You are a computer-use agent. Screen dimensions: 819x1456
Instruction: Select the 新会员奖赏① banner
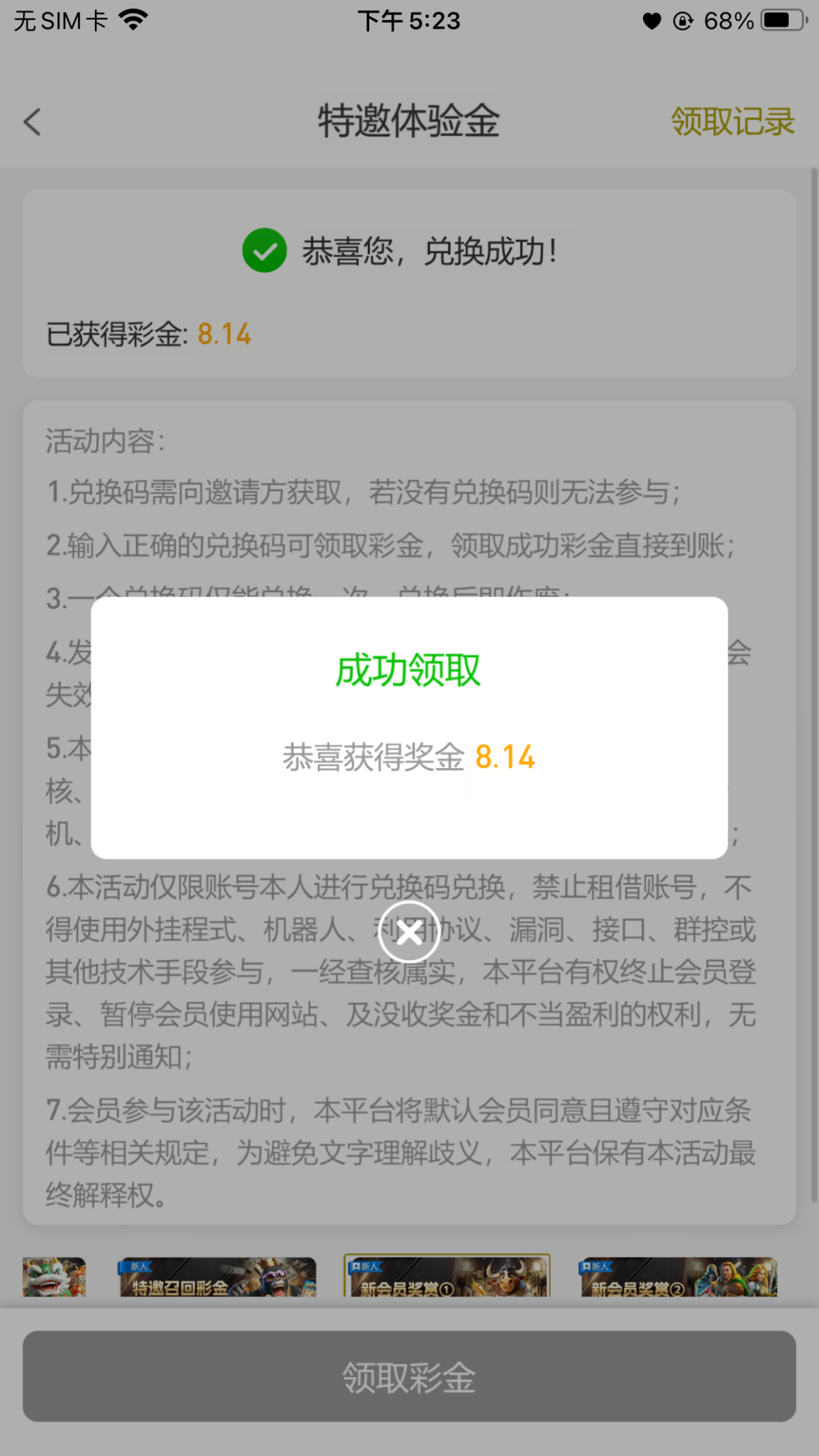pyautogui.click(x=447, y=1277)
